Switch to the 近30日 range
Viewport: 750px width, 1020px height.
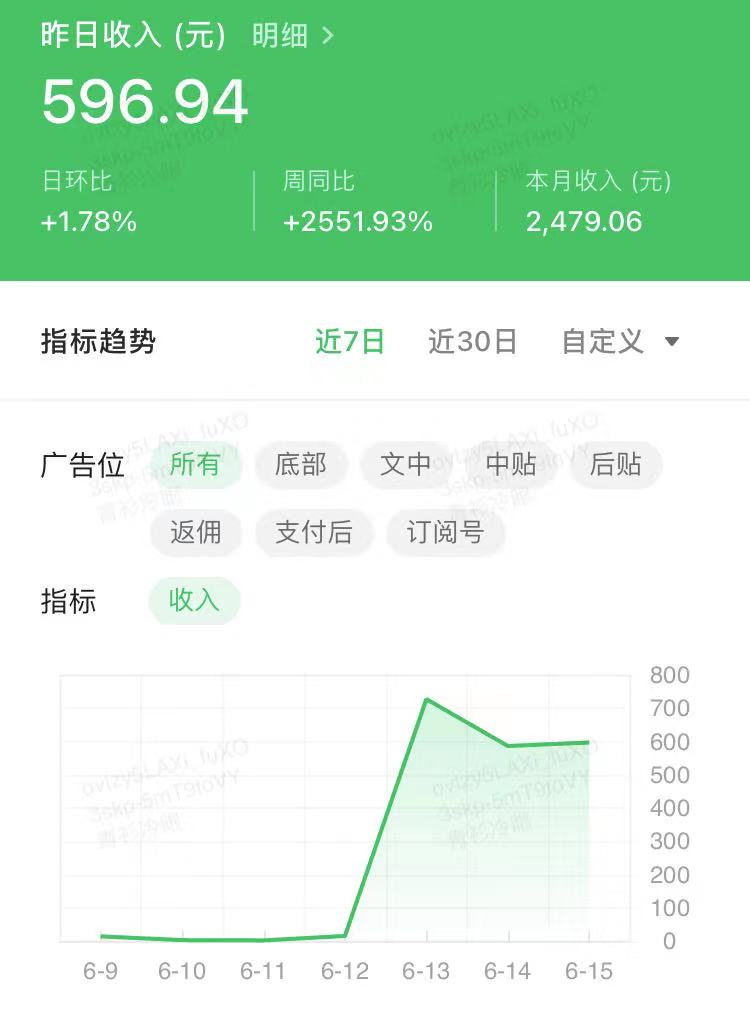tap(472, 341)
